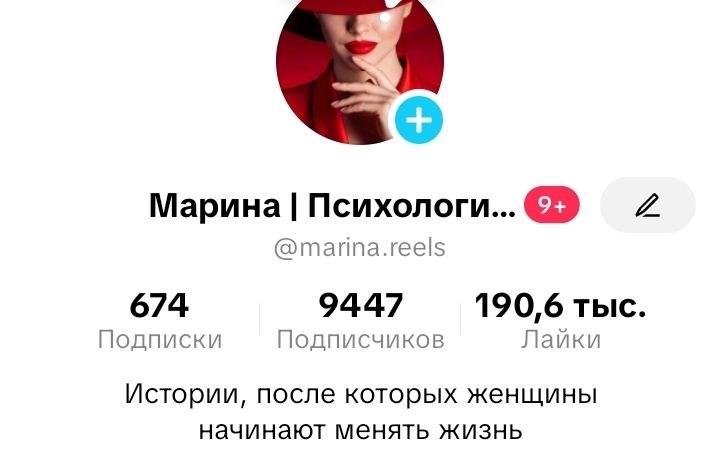720x455 pixels.
Task: Tap the blue plus badge on the avatar
Action: [420, 122]
